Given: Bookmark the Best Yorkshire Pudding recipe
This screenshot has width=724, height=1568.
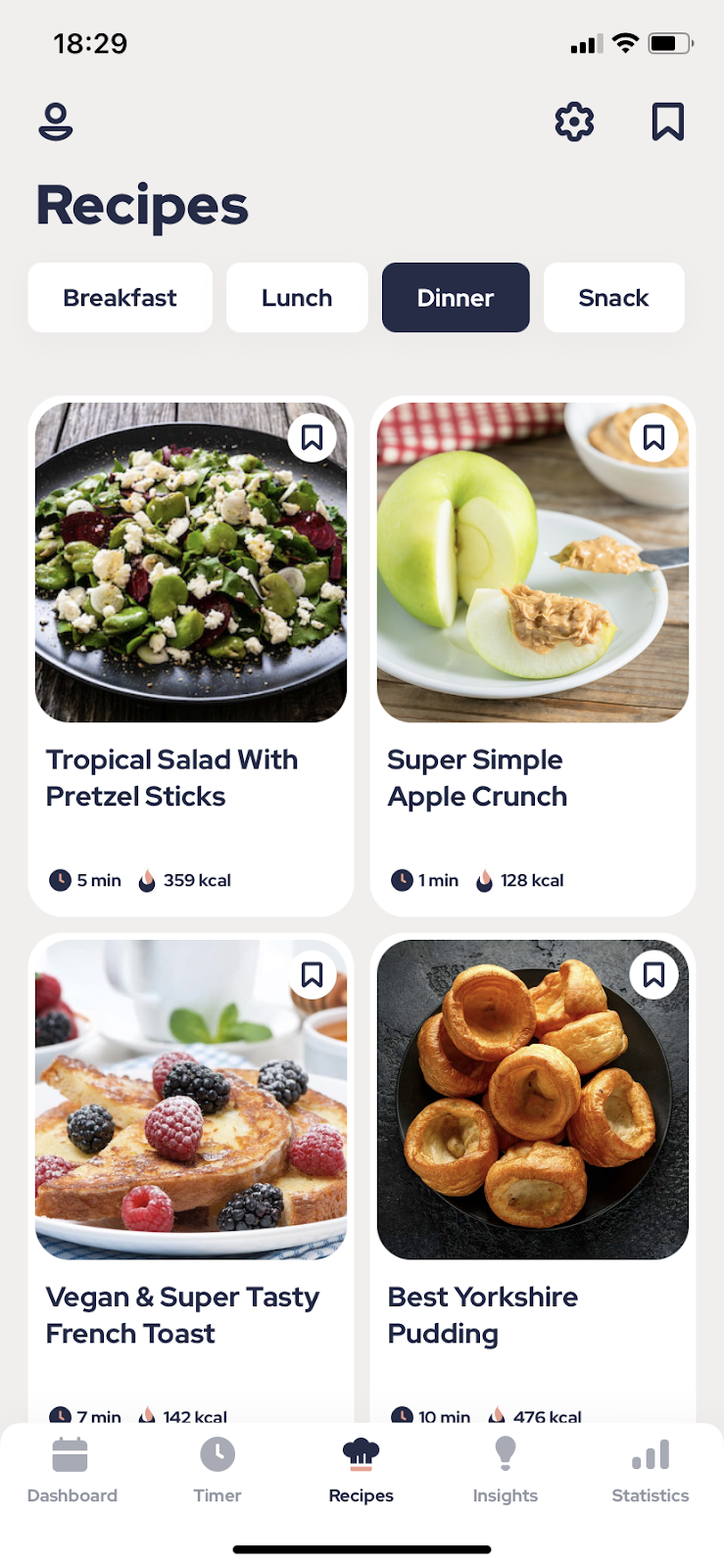Looking at the screenshot, I should (x=654, y=974).
